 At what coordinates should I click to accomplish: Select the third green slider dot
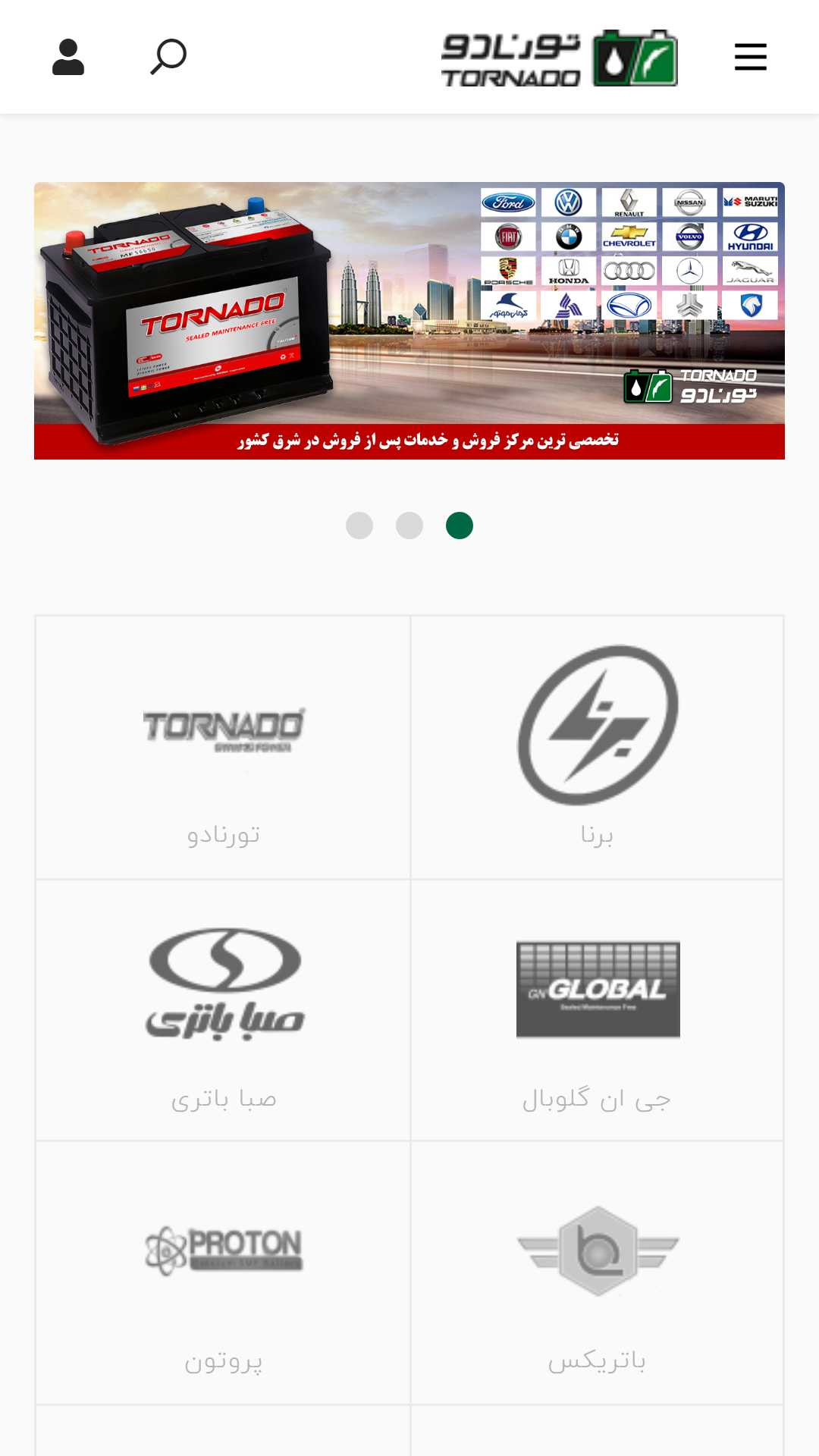pyautogui.click(x=460, y=526)
